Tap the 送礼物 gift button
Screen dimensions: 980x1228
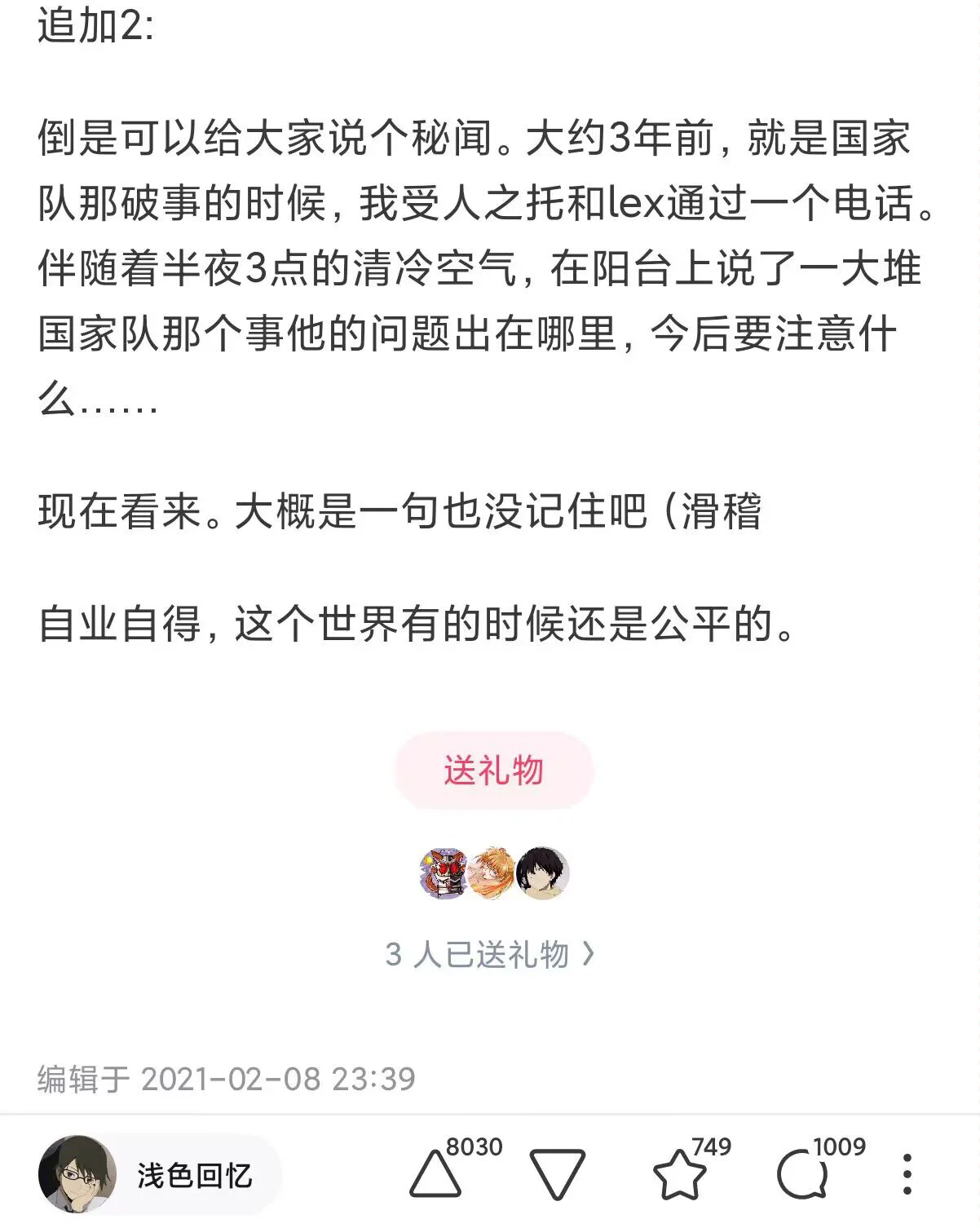pos(493,770)
